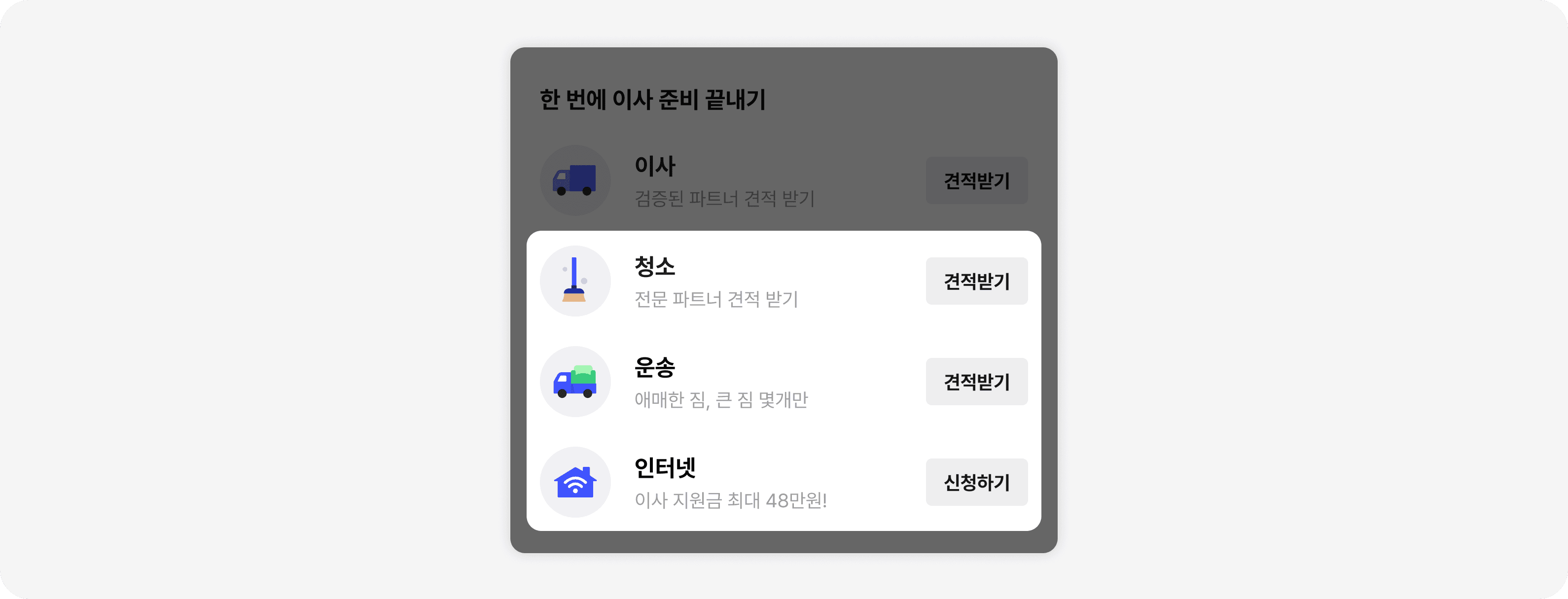Request a quote for 청소

976,281
